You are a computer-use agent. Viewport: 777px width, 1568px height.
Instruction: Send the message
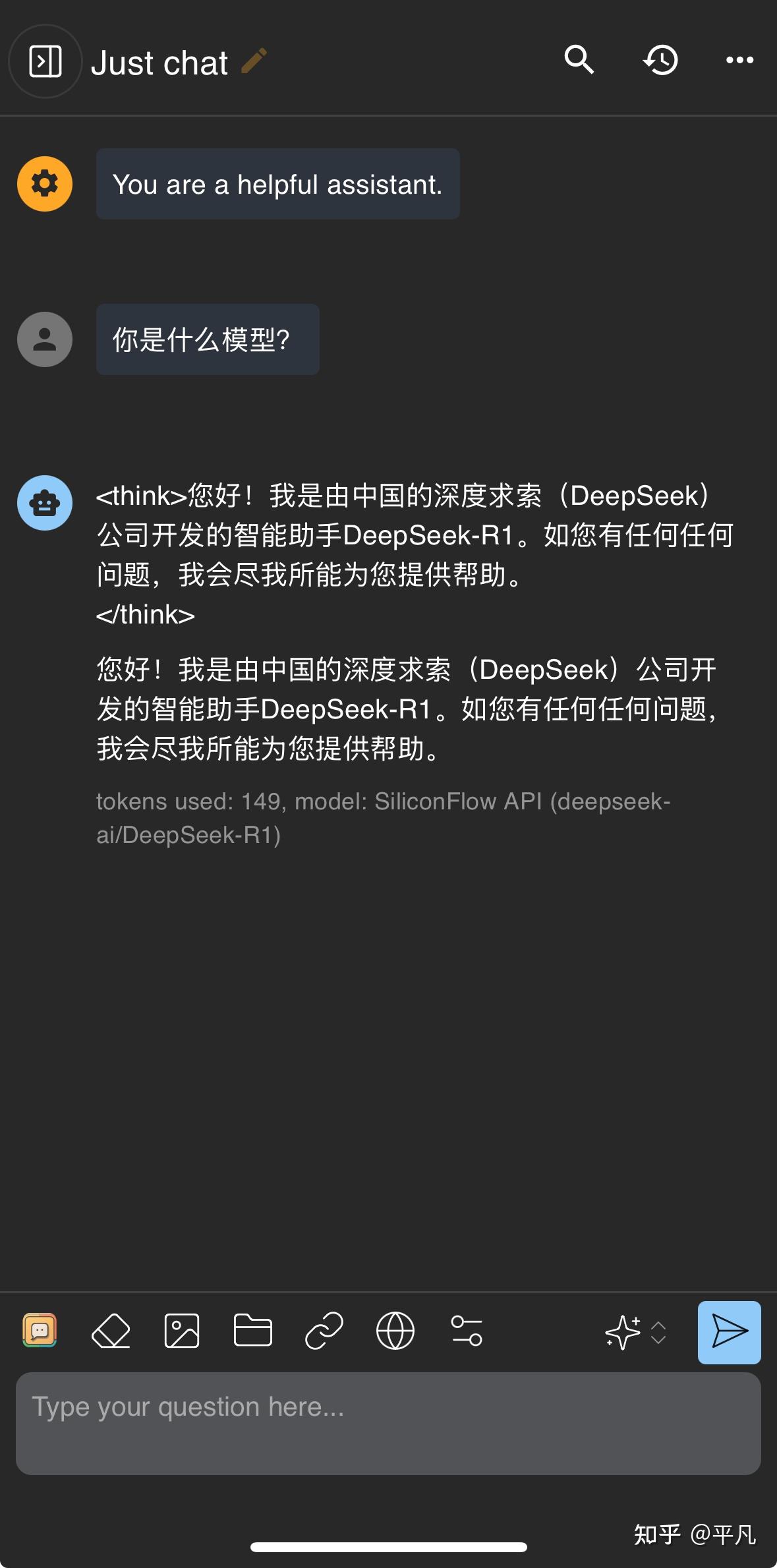click(729, 1332)
